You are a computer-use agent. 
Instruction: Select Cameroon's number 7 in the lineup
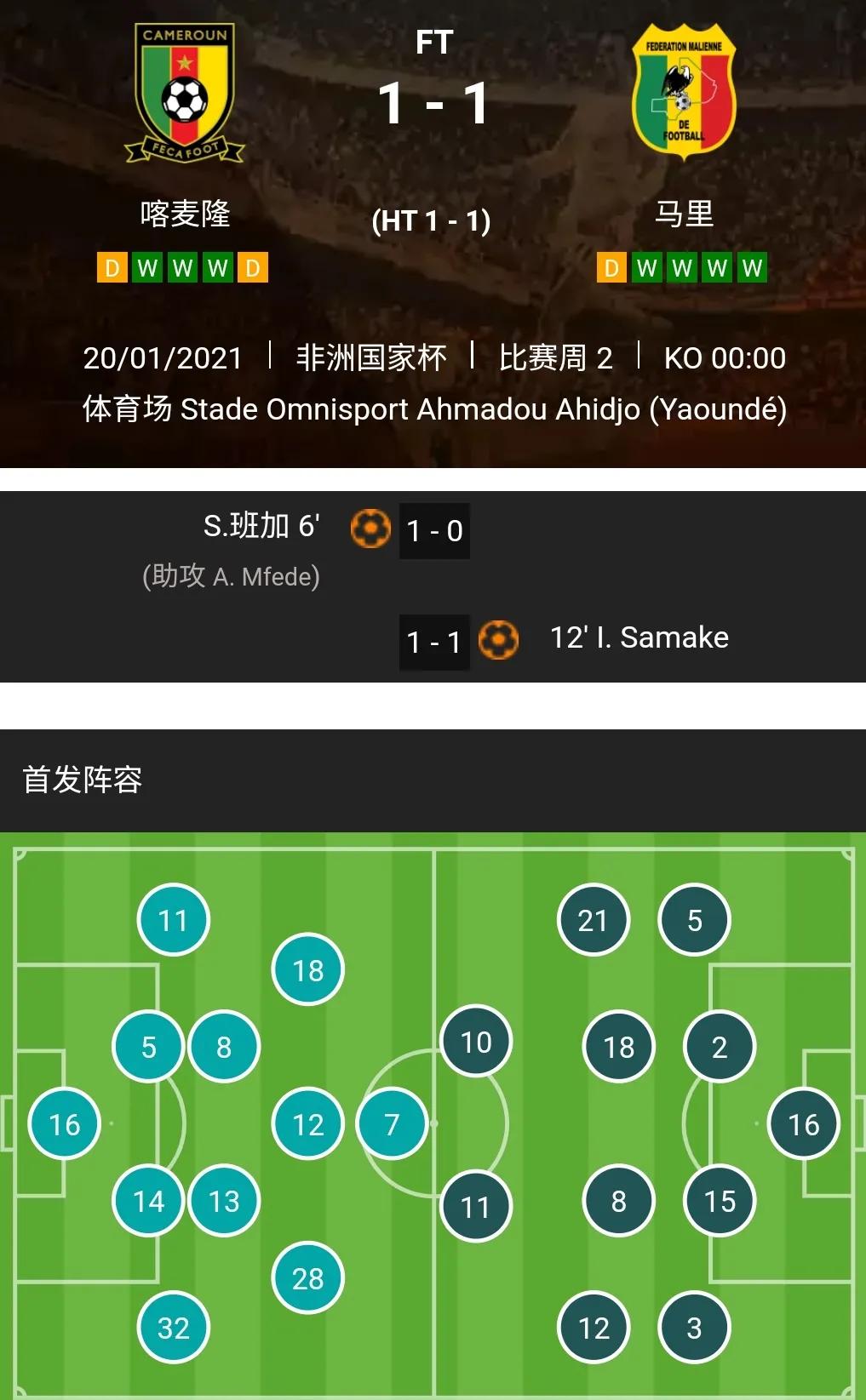[x=392, y=1124]
